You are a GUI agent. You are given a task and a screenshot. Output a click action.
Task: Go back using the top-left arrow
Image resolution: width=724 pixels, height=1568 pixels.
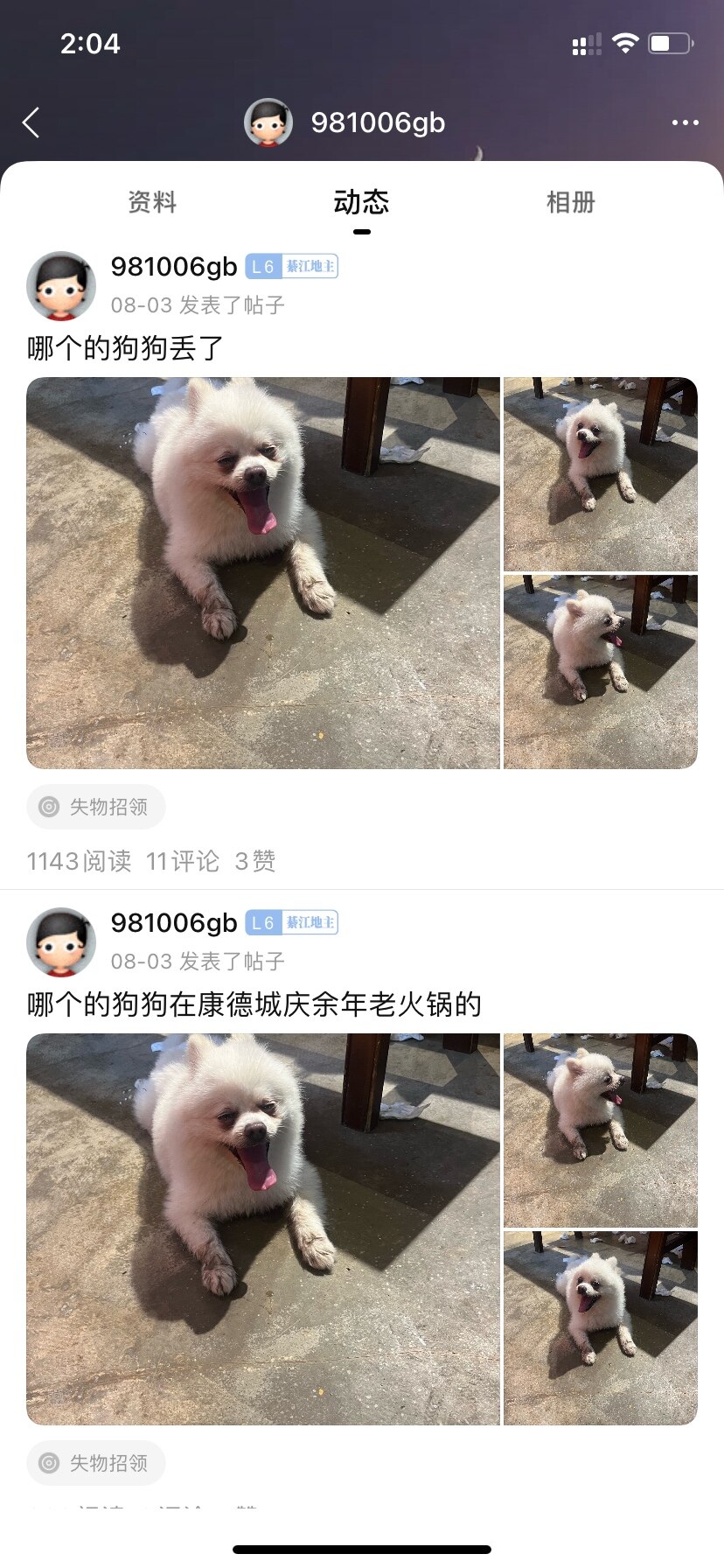coord(31,122)
